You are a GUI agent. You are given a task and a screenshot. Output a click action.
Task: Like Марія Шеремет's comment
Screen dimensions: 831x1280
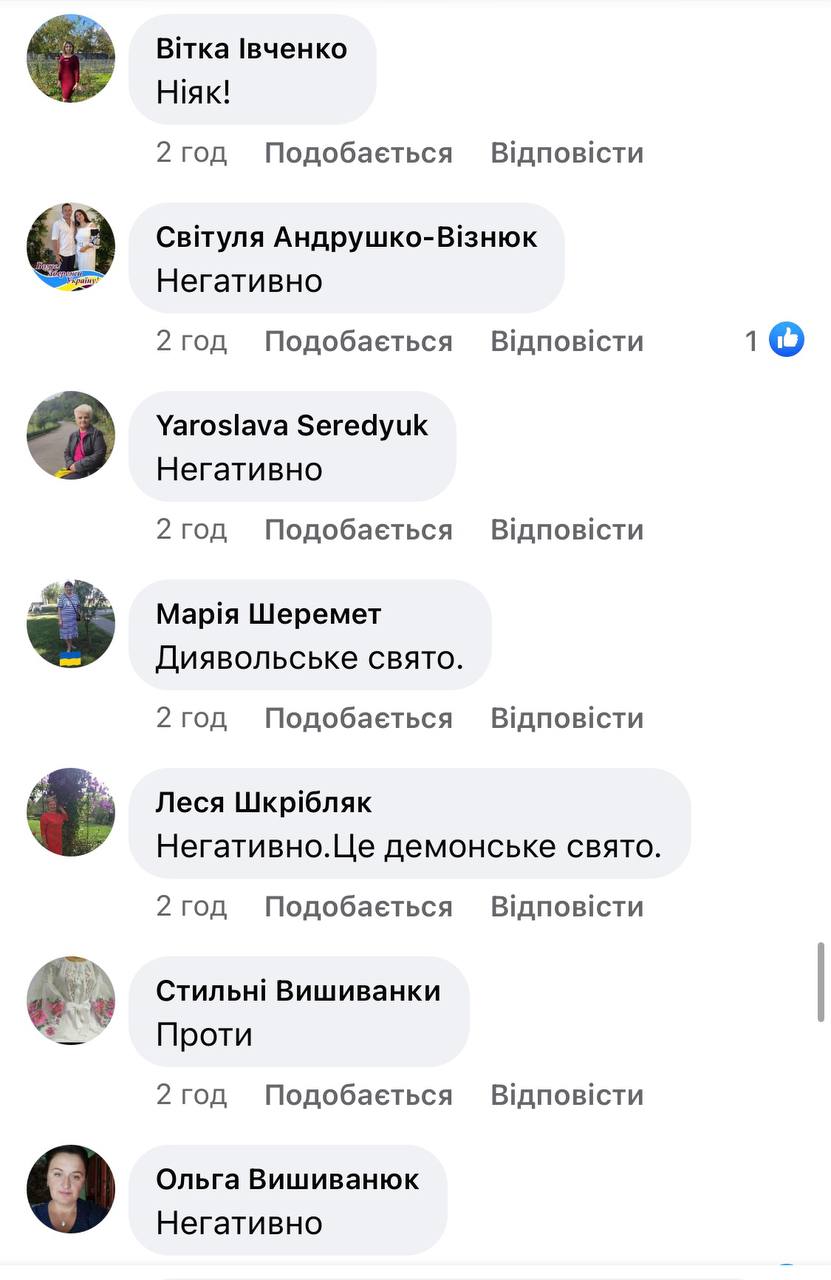(358, 718)
